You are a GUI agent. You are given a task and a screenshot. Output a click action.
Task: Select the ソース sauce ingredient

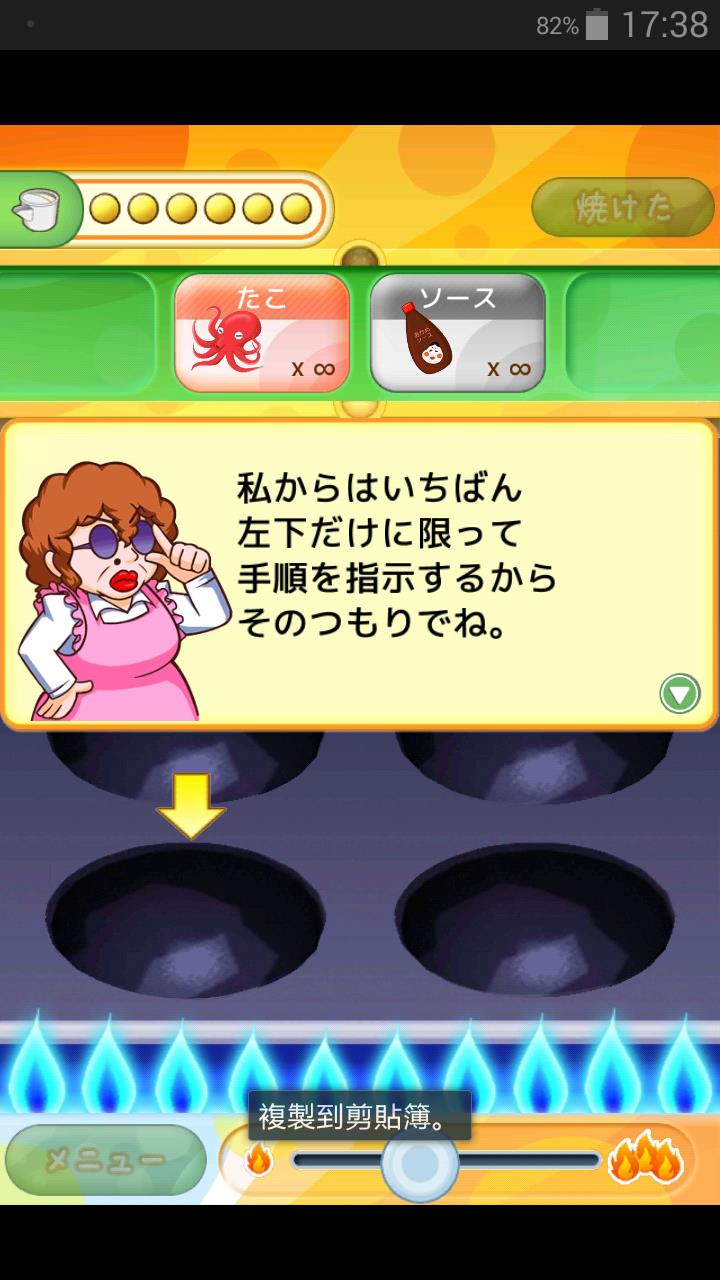coord(458,333)
